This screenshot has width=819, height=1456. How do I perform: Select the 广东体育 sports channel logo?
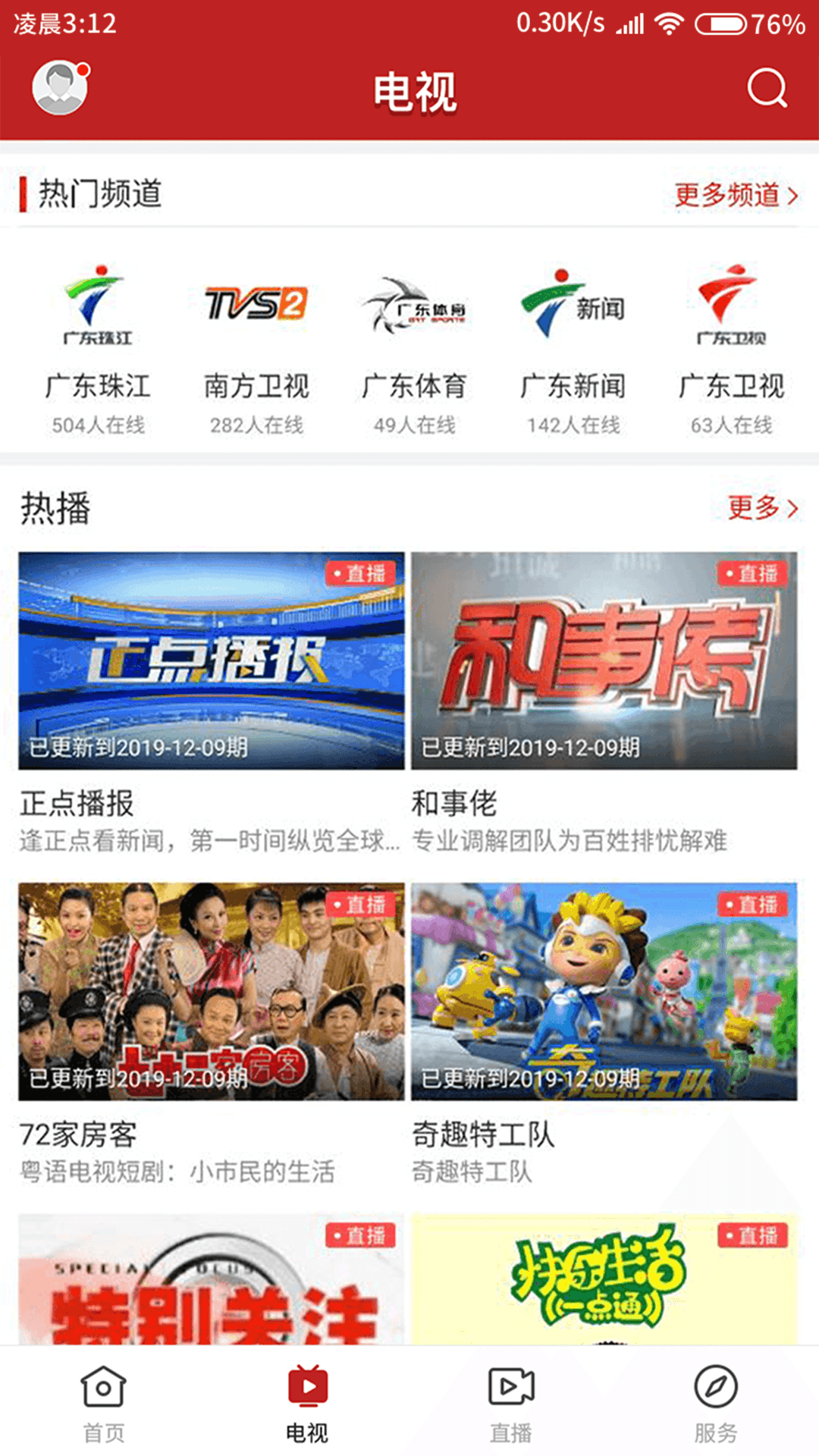[x=416, y=303]
